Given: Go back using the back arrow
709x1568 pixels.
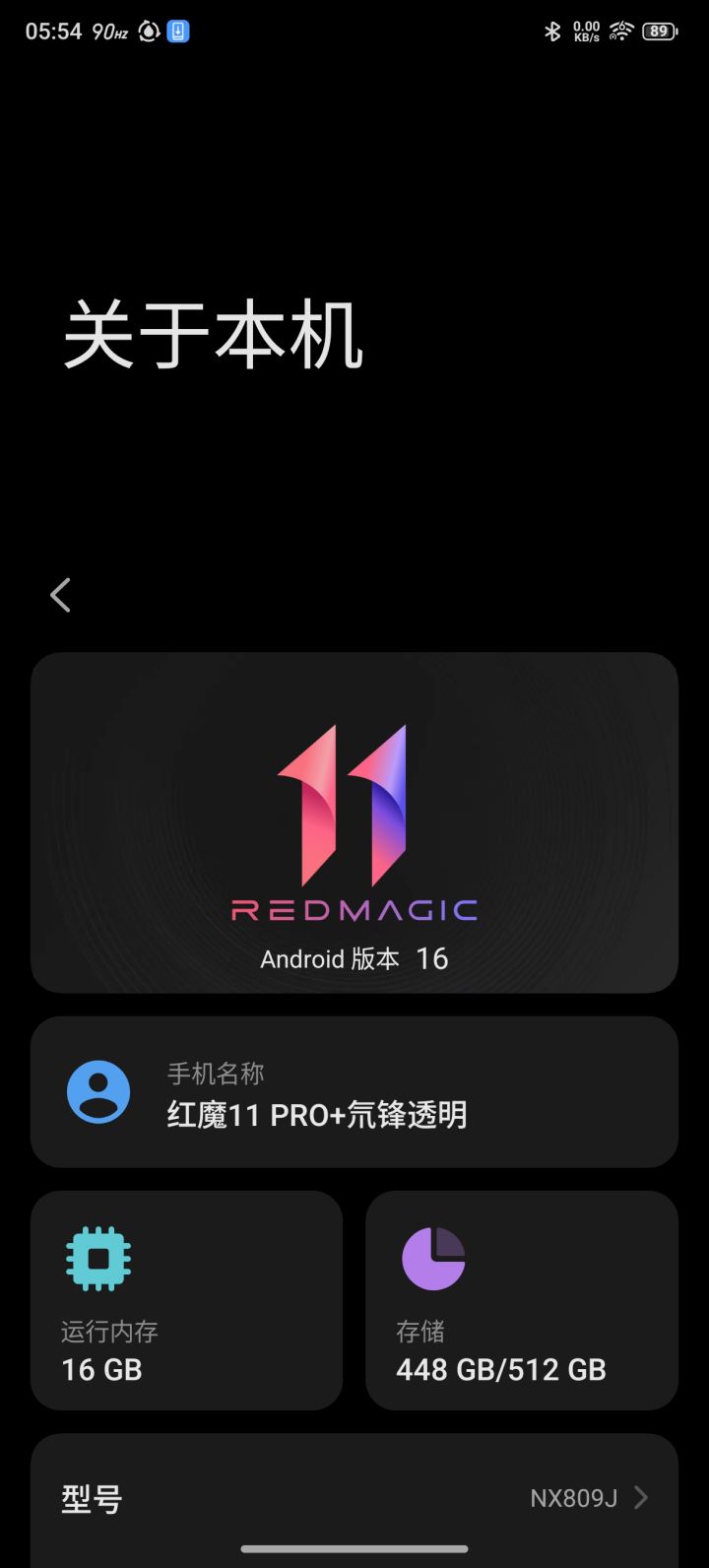Looking at the screenshot, I should pos(61,595).
